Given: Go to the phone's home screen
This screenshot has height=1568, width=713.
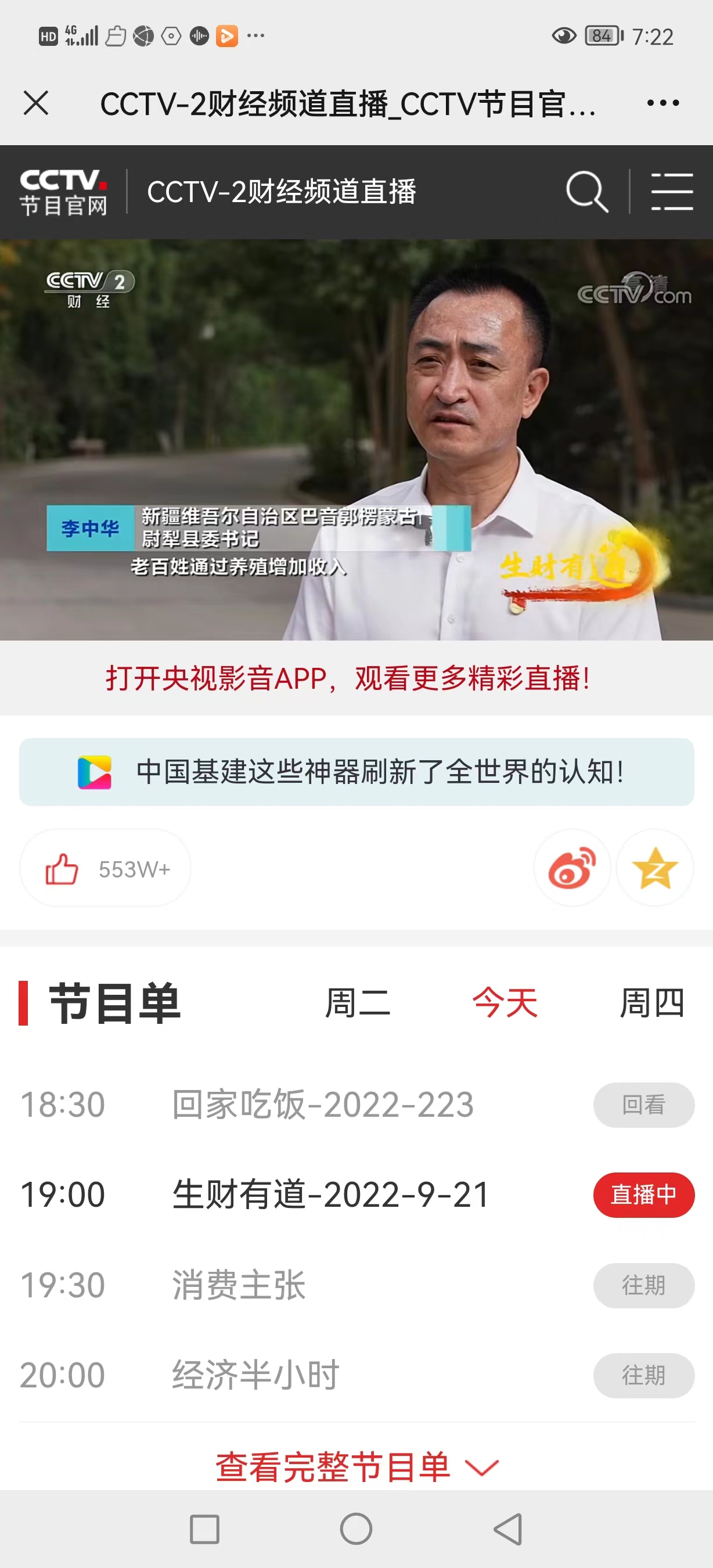Looking at the screenshot, I should [356, 1529].
